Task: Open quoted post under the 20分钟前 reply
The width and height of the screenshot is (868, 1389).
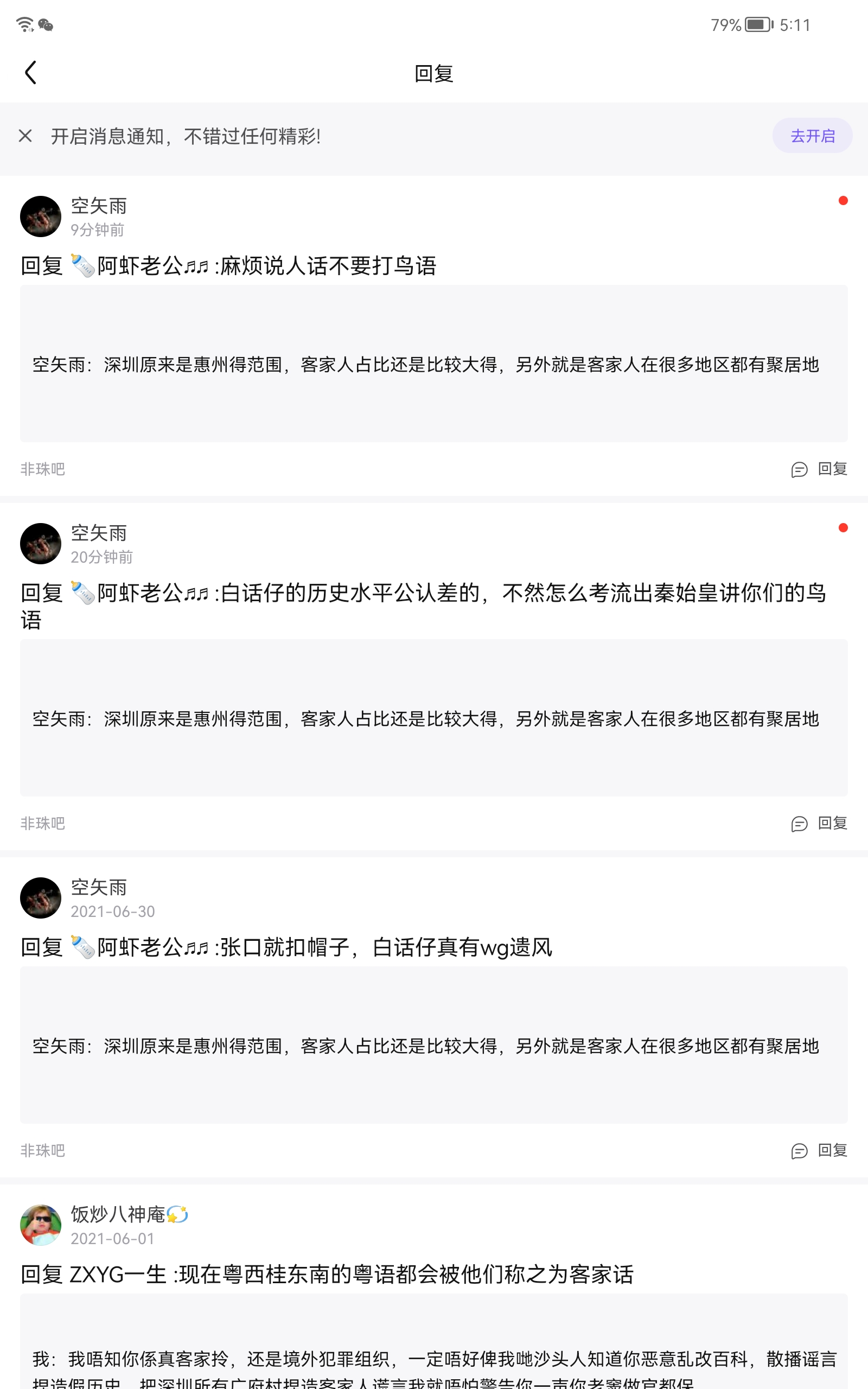Action: (434, 718)
